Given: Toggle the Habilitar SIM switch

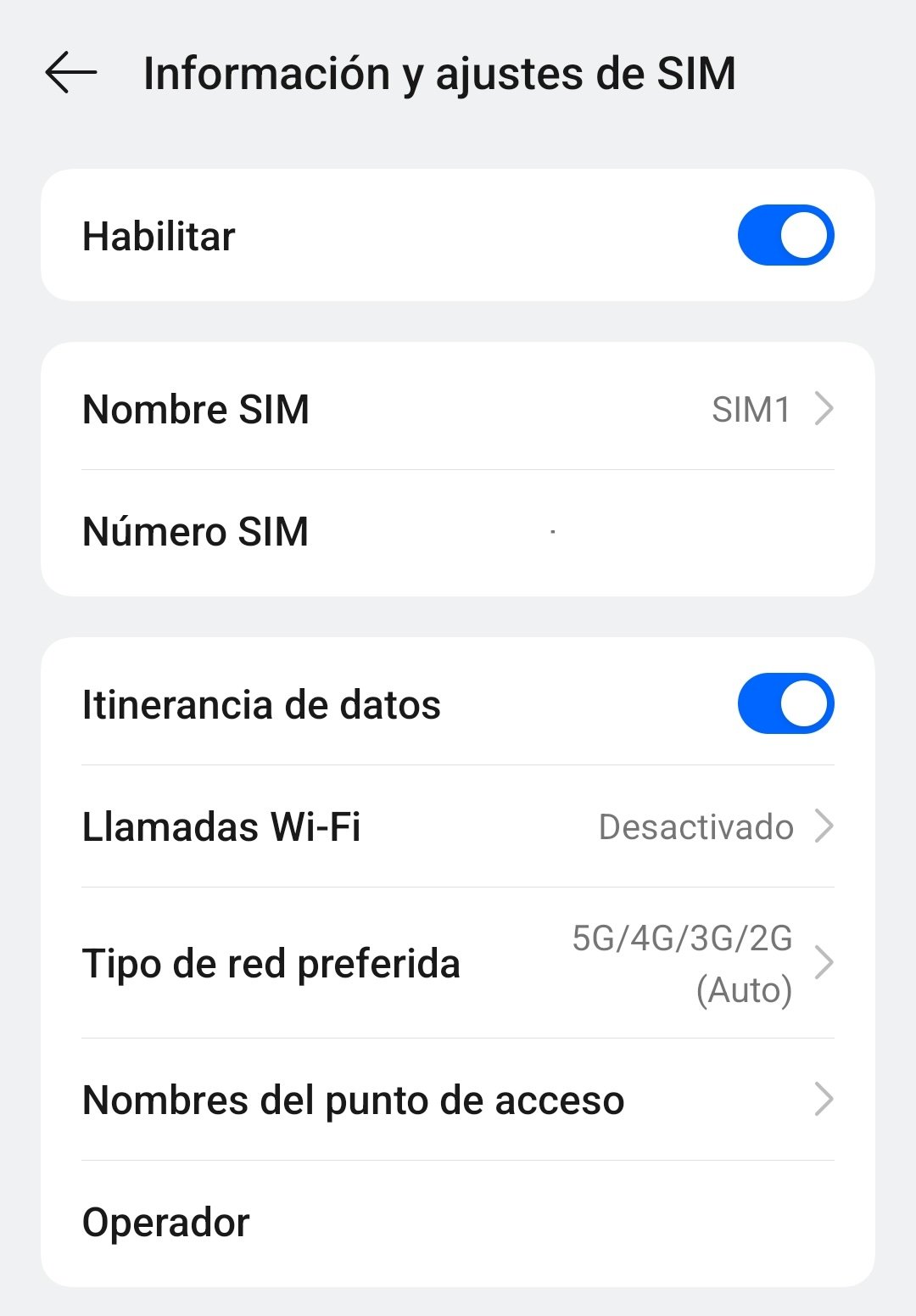Looking at the screenshot, I should (x=785, y=235).
